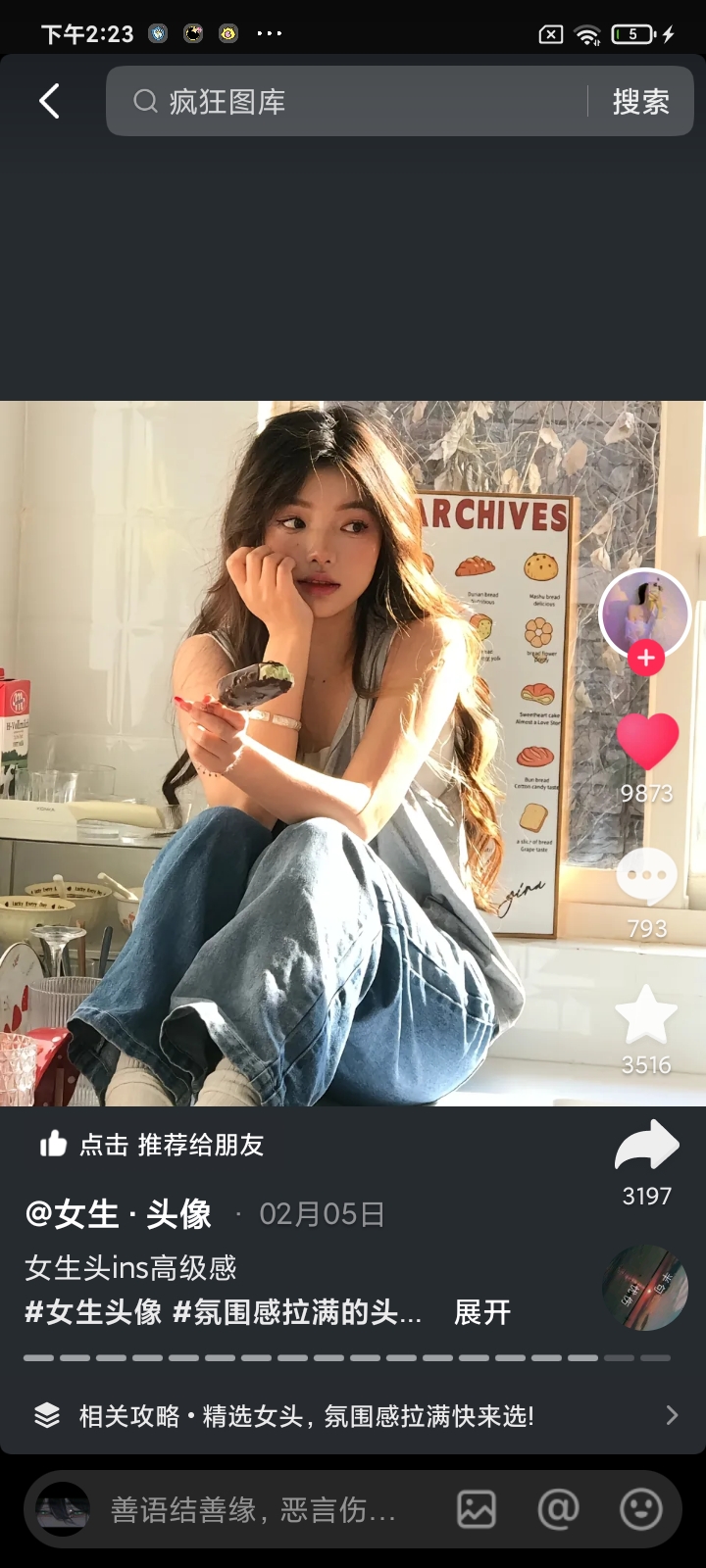
Task: Add this post to favorites
Action: [x=646, y=1015]
